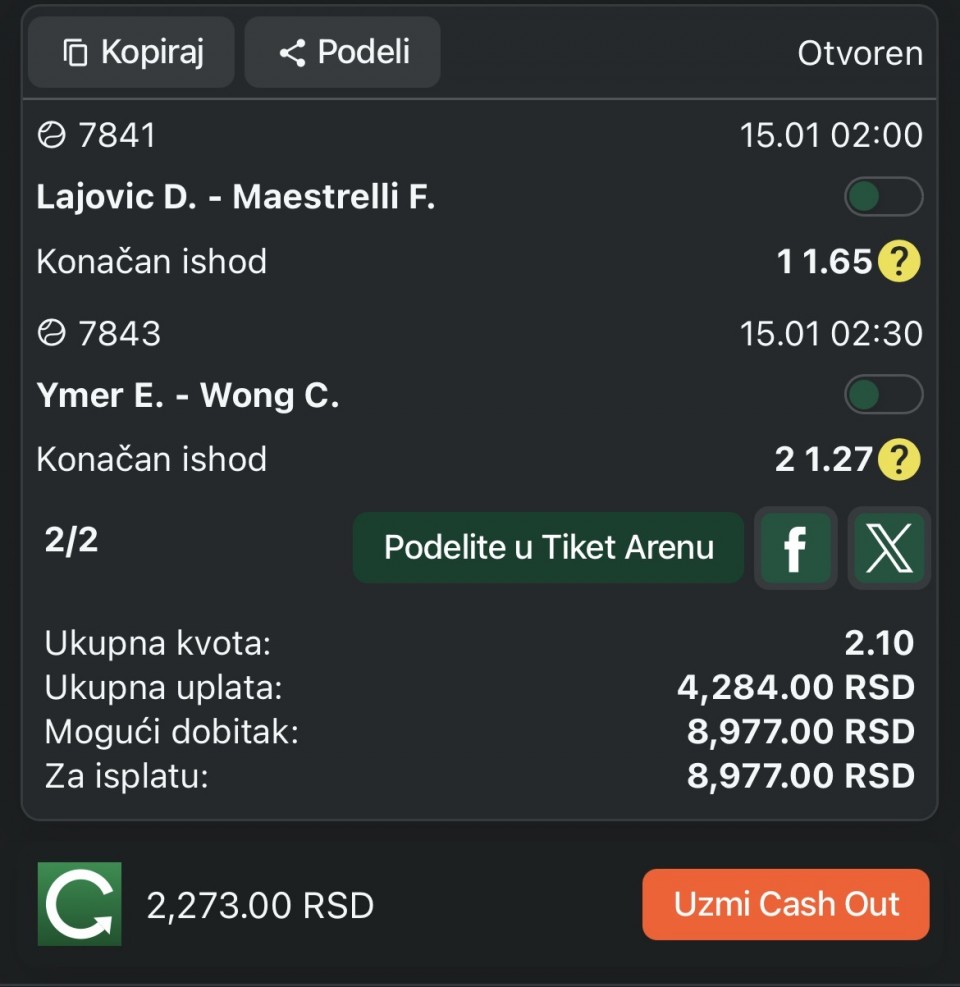
Task: Open odds info for 1.65 bet
Action: pos(899,262)
